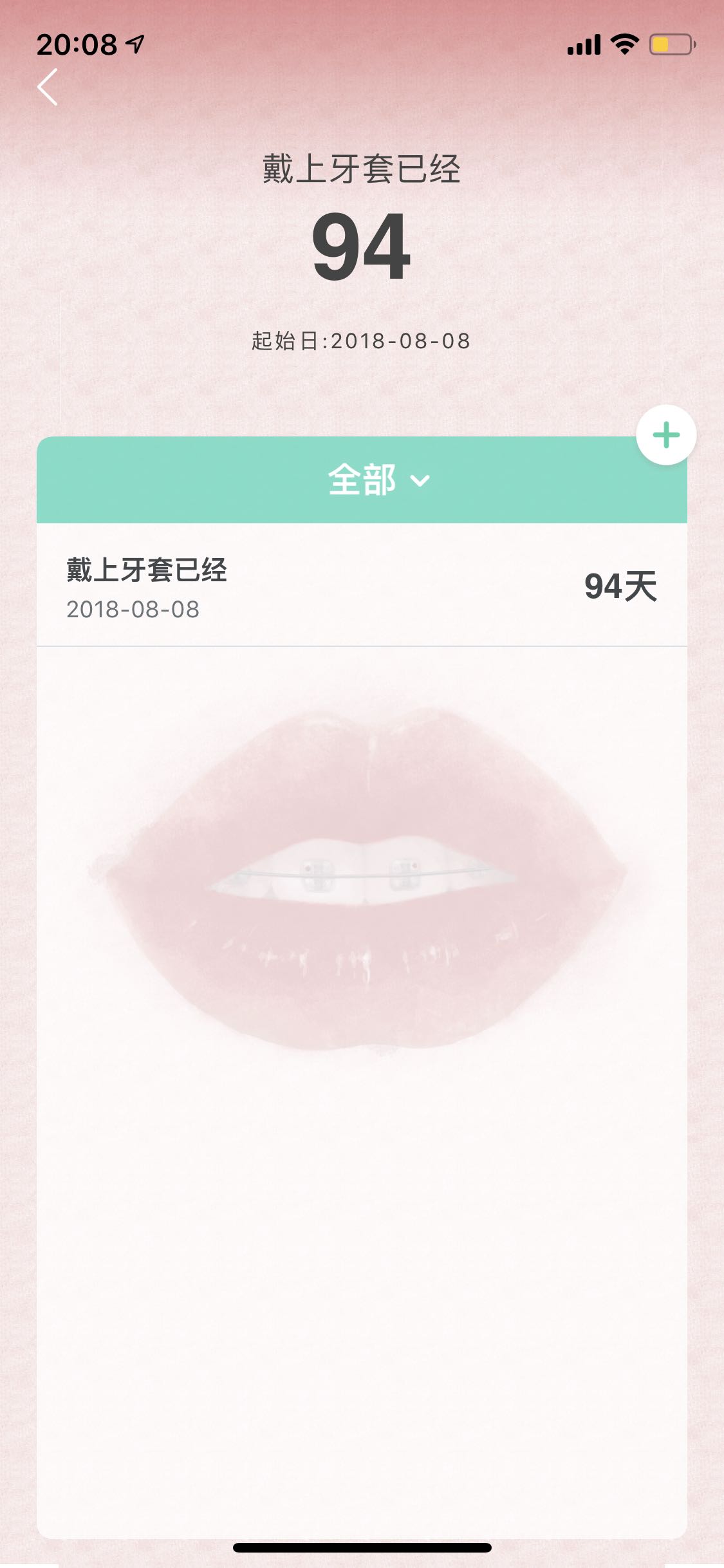
Task: Add a new record with the plus button
Action: (x=665, y=435)
